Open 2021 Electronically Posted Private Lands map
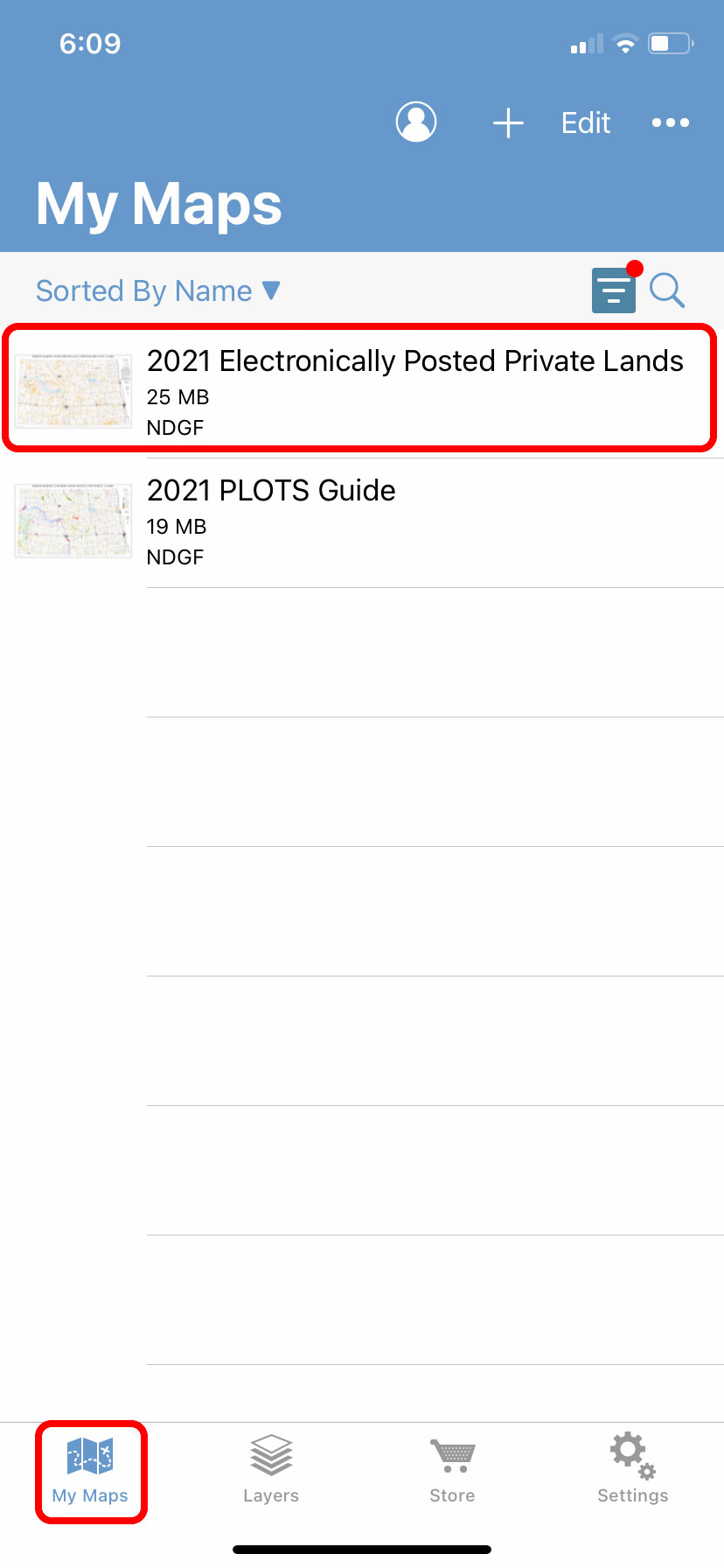The image size is (724, 1568). [x=362, y=388]
